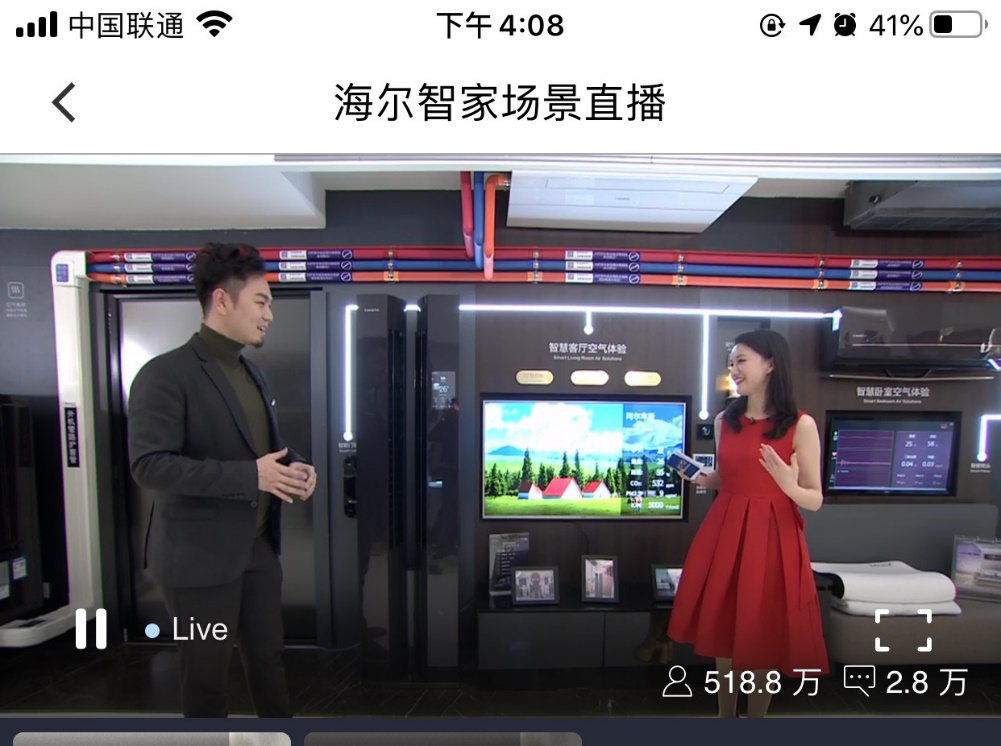The image size is (1001, 746).
Task: Open the live comments bubble
Action: [x=859, y=682]
